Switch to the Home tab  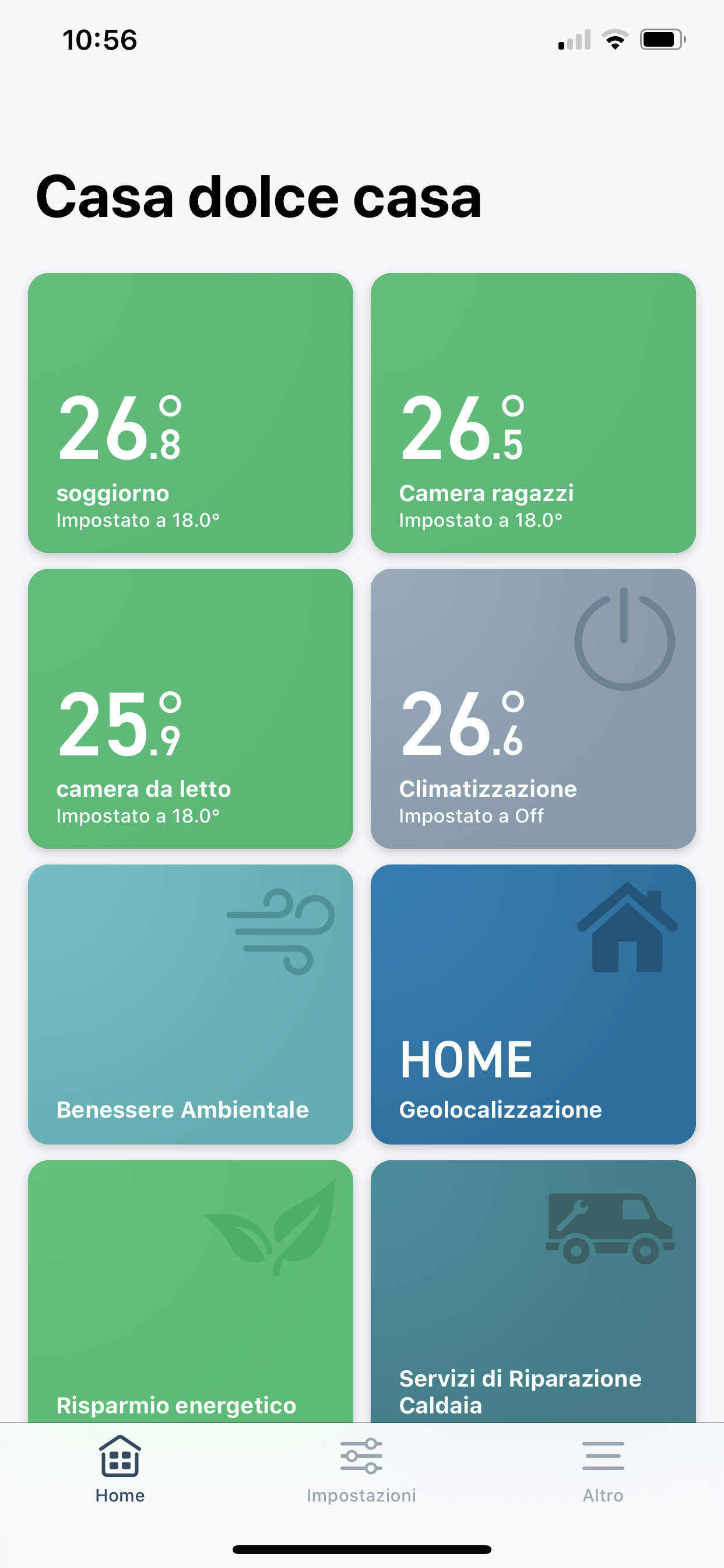120,1469
